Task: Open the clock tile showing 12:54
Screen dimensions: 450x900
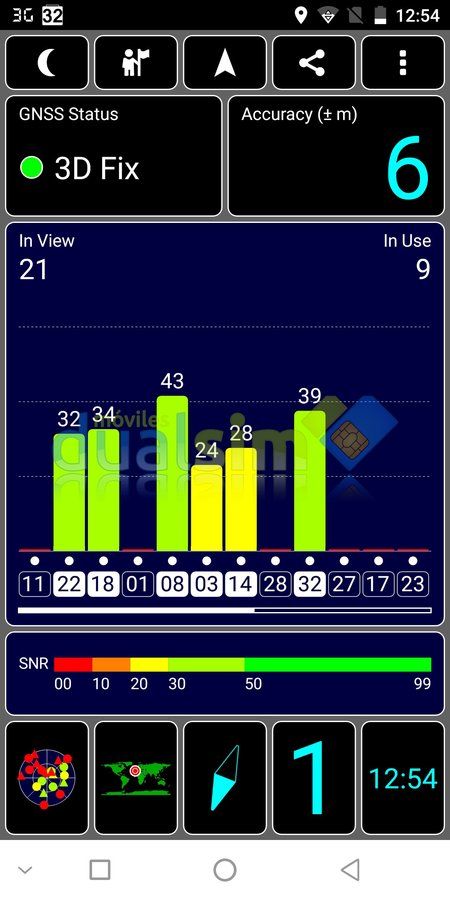Action: click(x=403, y=778)
